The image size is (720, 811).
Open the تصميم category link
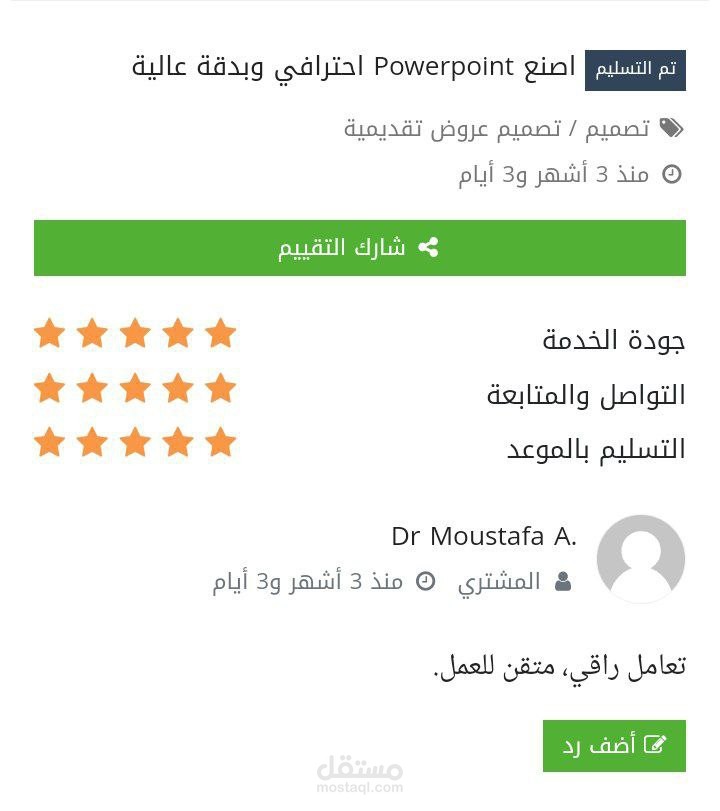click(x=617, y=128)
